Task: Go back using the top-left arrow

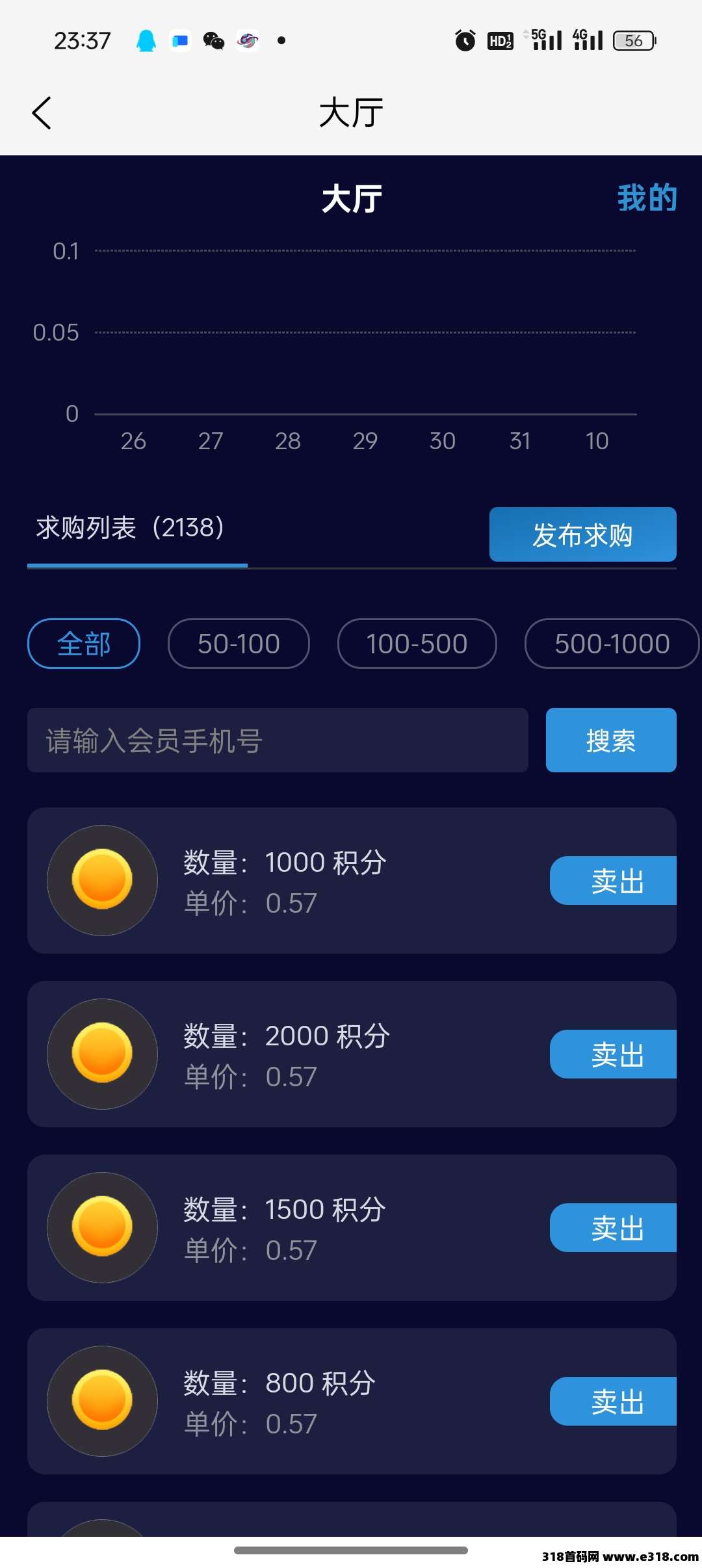Action: coord(42,113)
